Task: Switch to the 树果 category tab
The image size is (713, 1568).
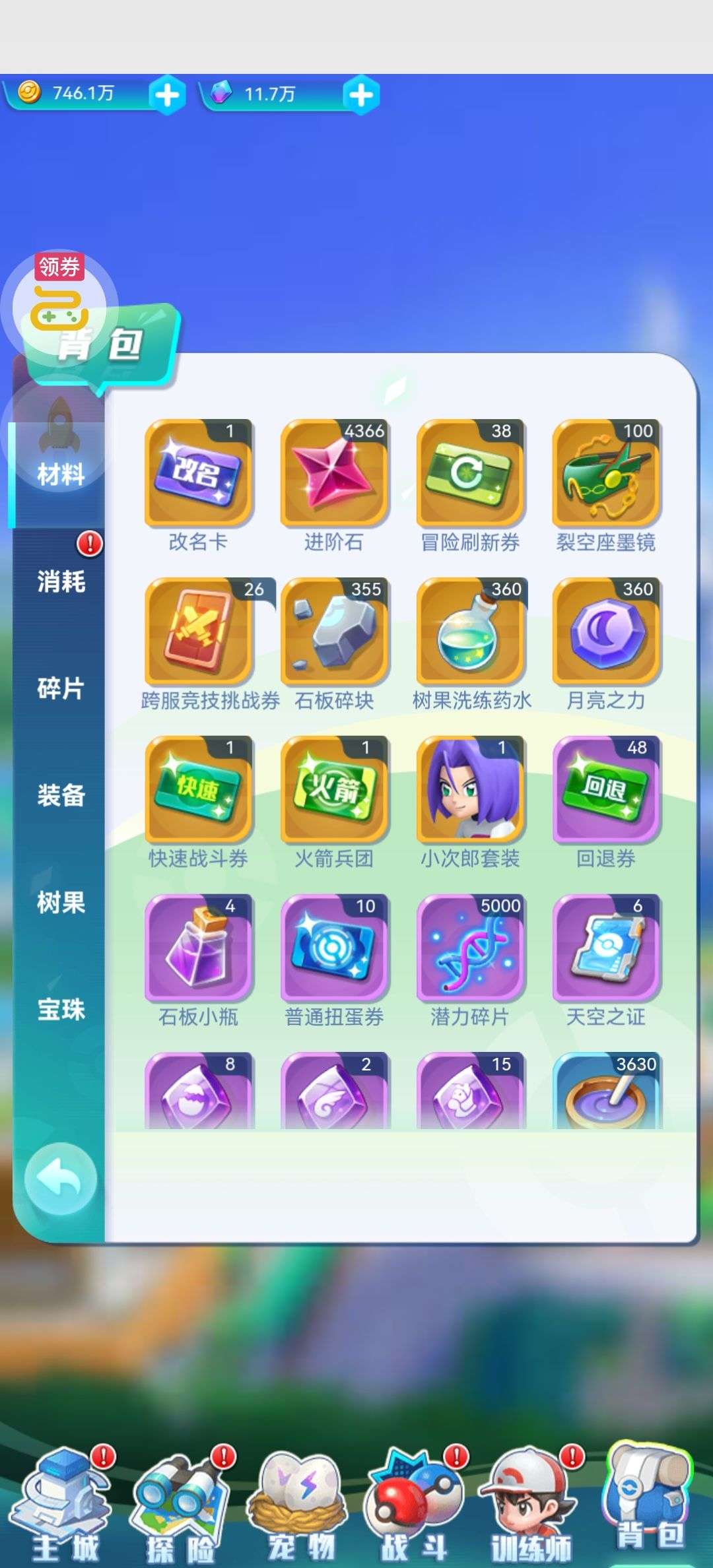Action: click(60, 902)
